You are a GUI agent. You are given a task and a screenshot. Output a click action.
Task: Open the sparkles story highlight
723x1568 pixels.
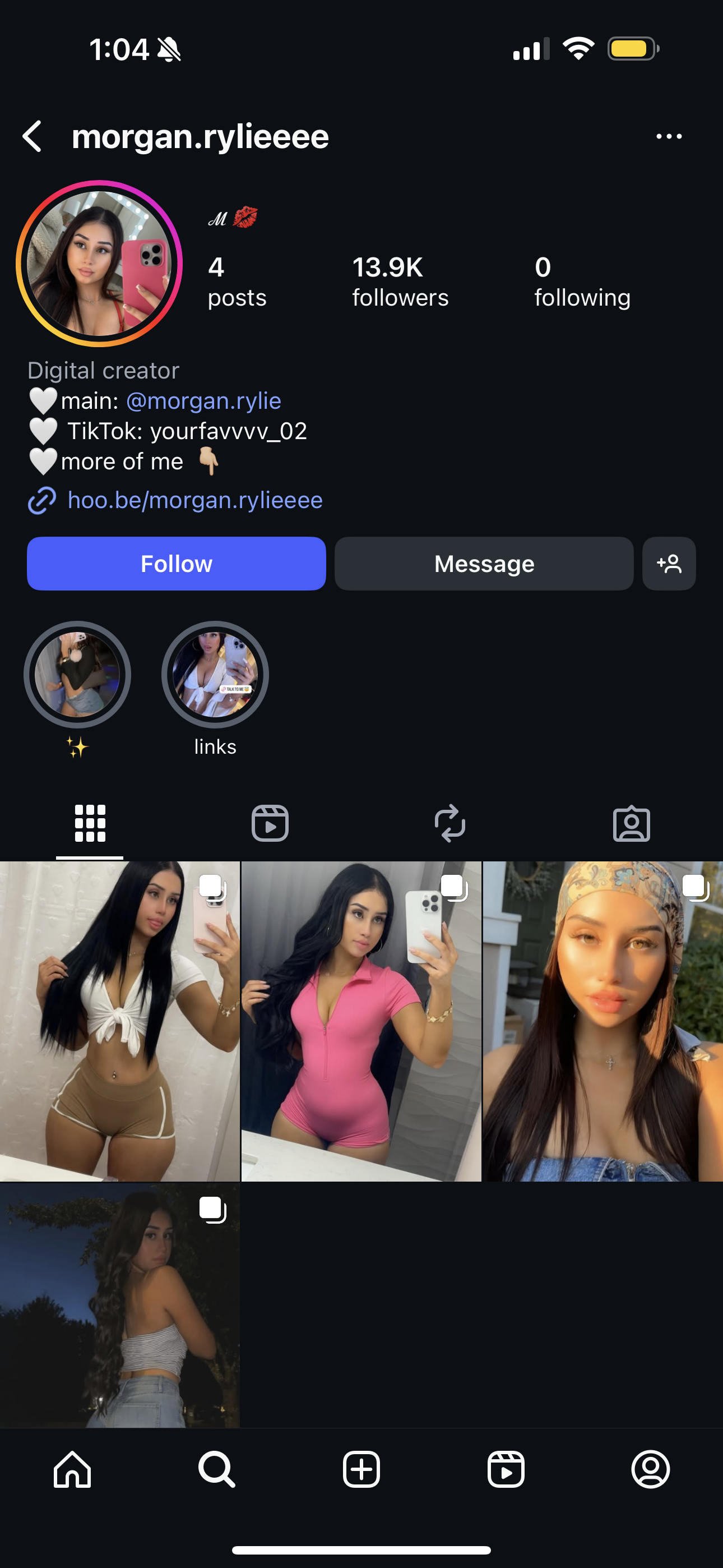pos(77,675)
